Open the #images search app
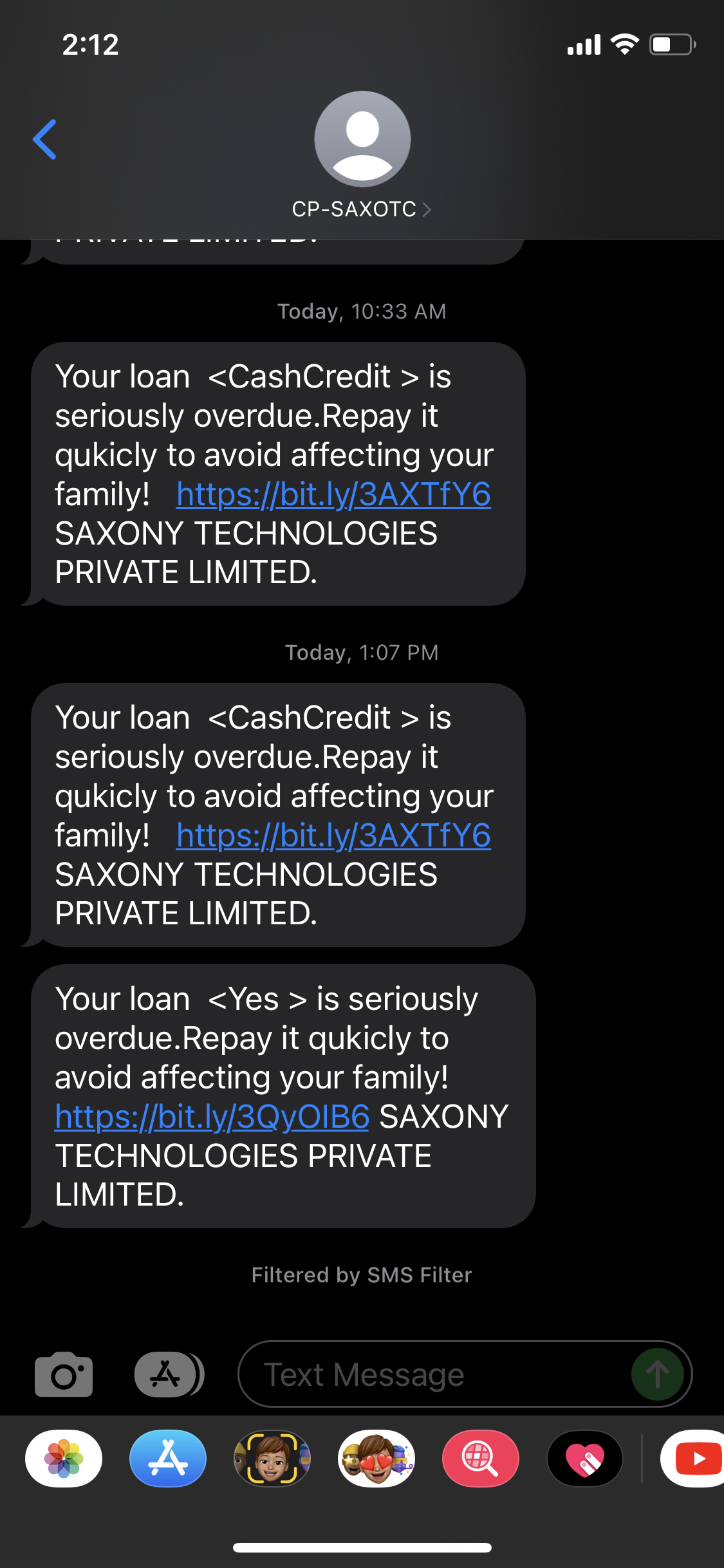The width and height of the screenshot is (724, 1568). [x=481, y=1459]
